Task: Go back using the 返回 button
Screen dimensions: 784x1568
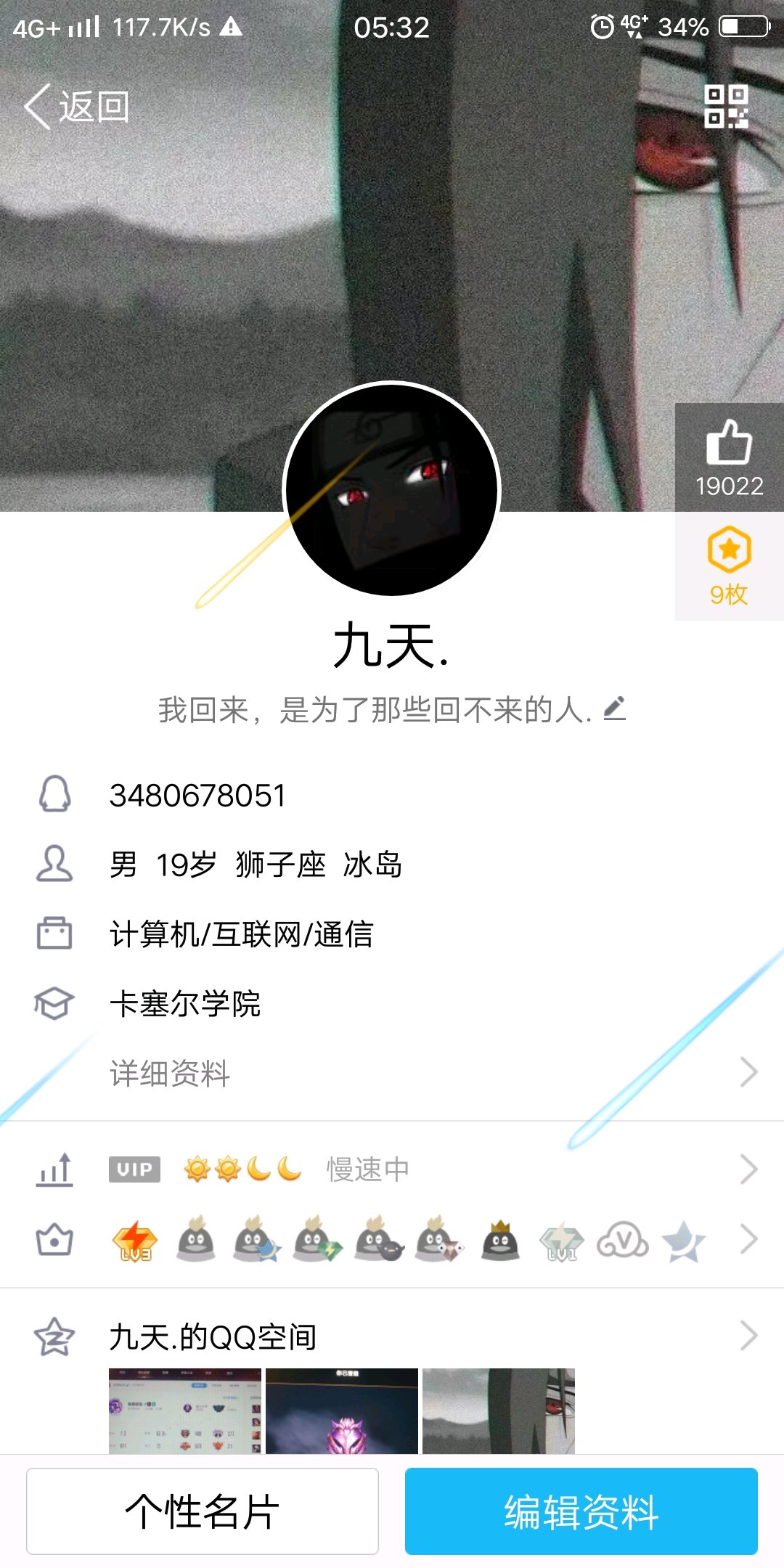Action: pos(78,107)
